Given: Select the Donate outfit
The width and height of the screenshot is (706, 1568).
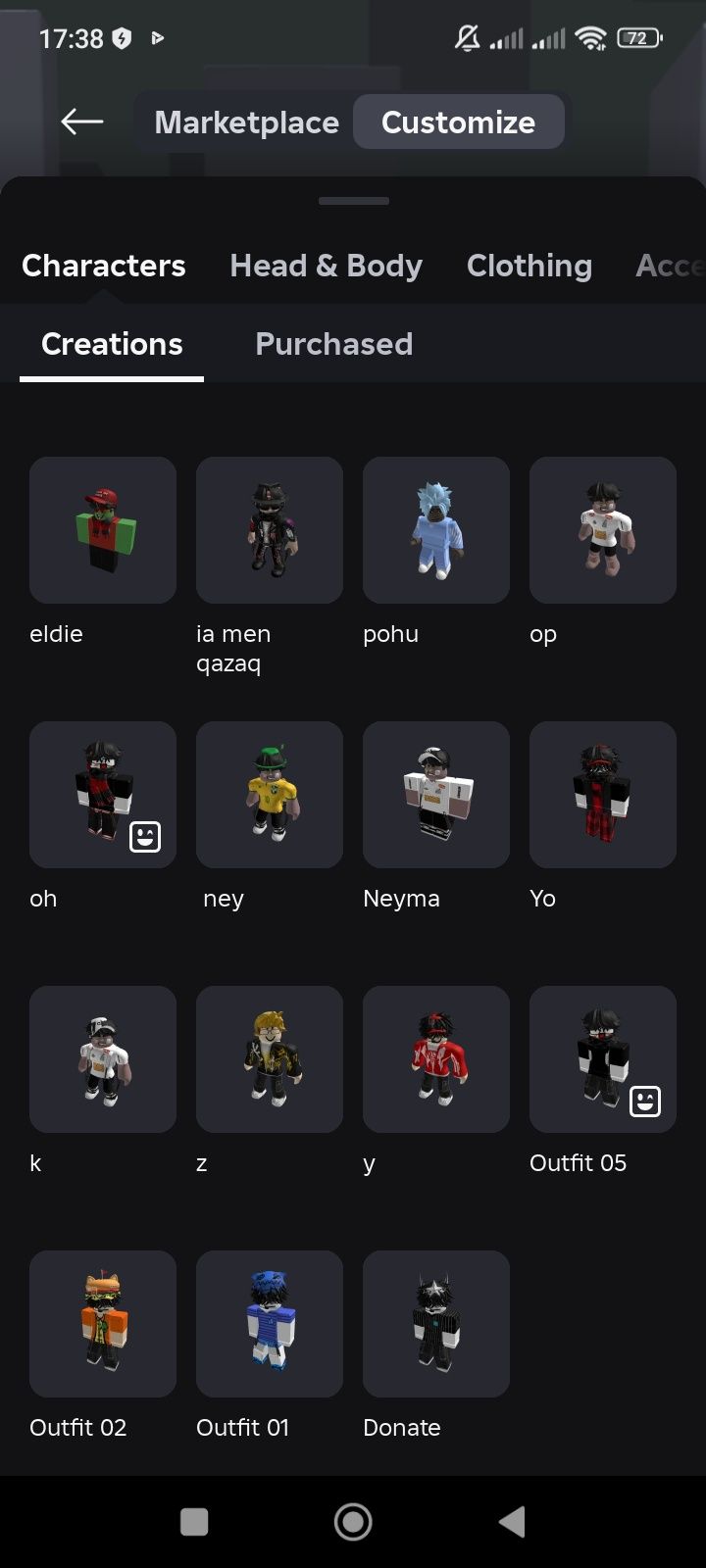Looking at the screenshot, I should click(436, 1324).
